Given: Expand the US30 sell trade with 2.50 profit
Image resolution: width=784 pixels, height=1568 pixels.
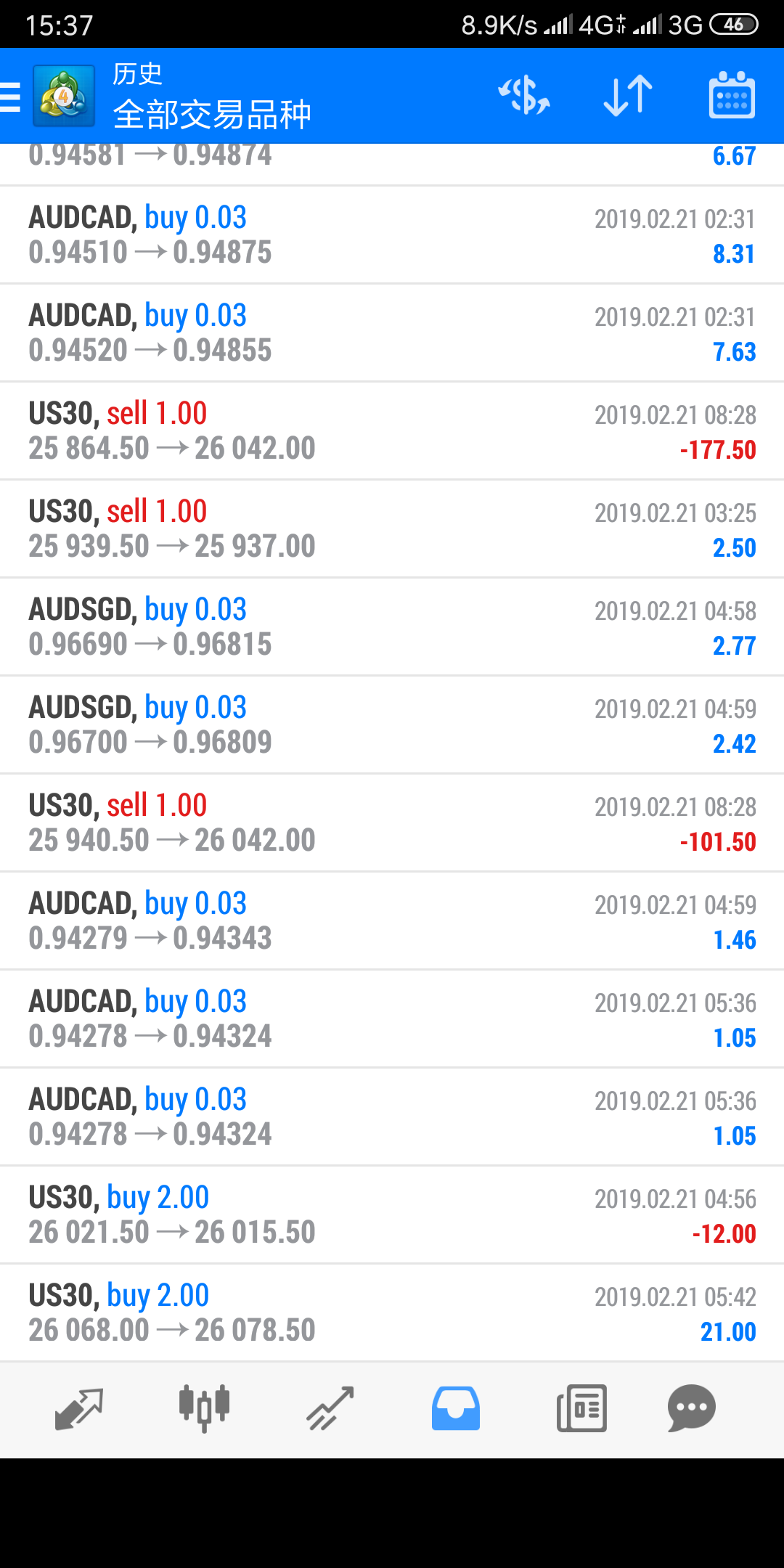Looking at the screenshot, I should (x=392, y=529).
